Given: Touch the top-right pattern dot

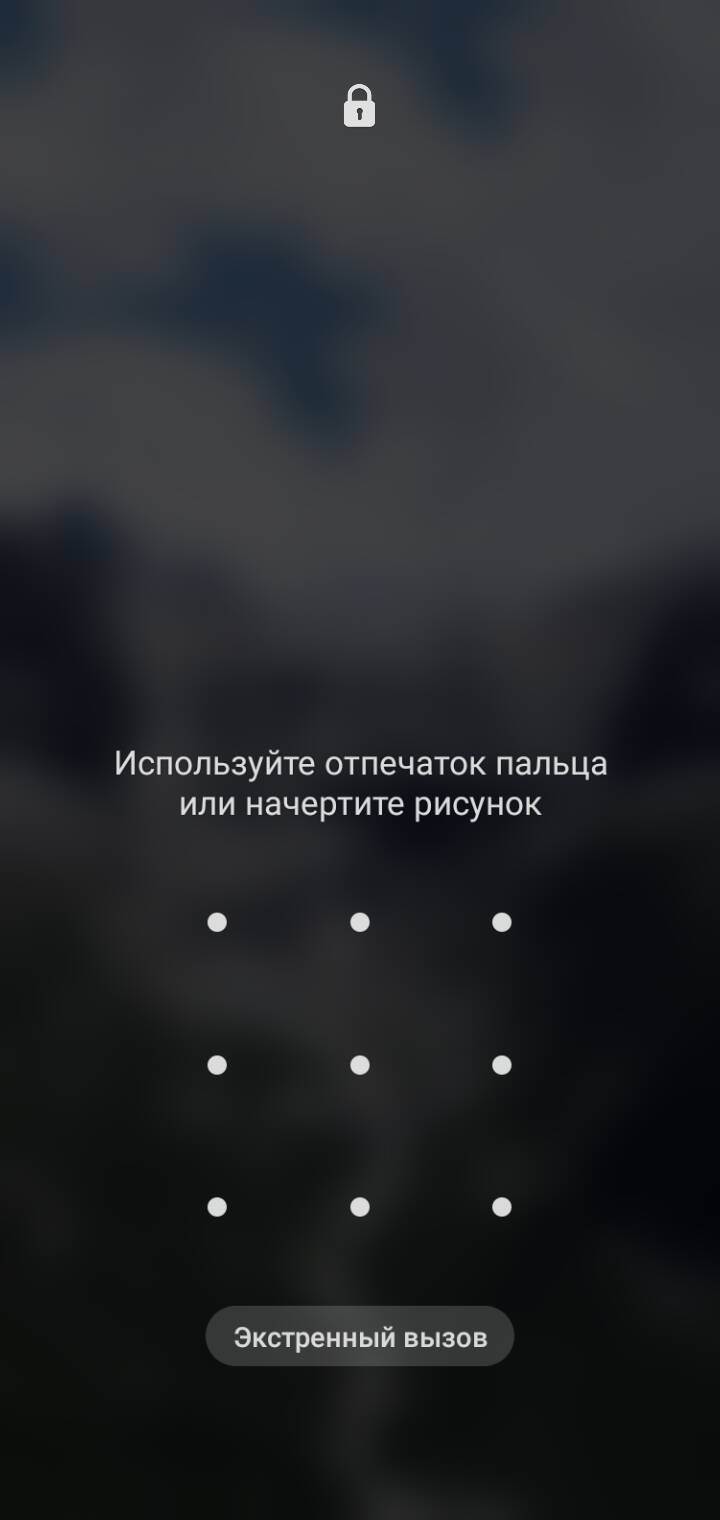Looking at the screenshot, I should tap(502, 922).
